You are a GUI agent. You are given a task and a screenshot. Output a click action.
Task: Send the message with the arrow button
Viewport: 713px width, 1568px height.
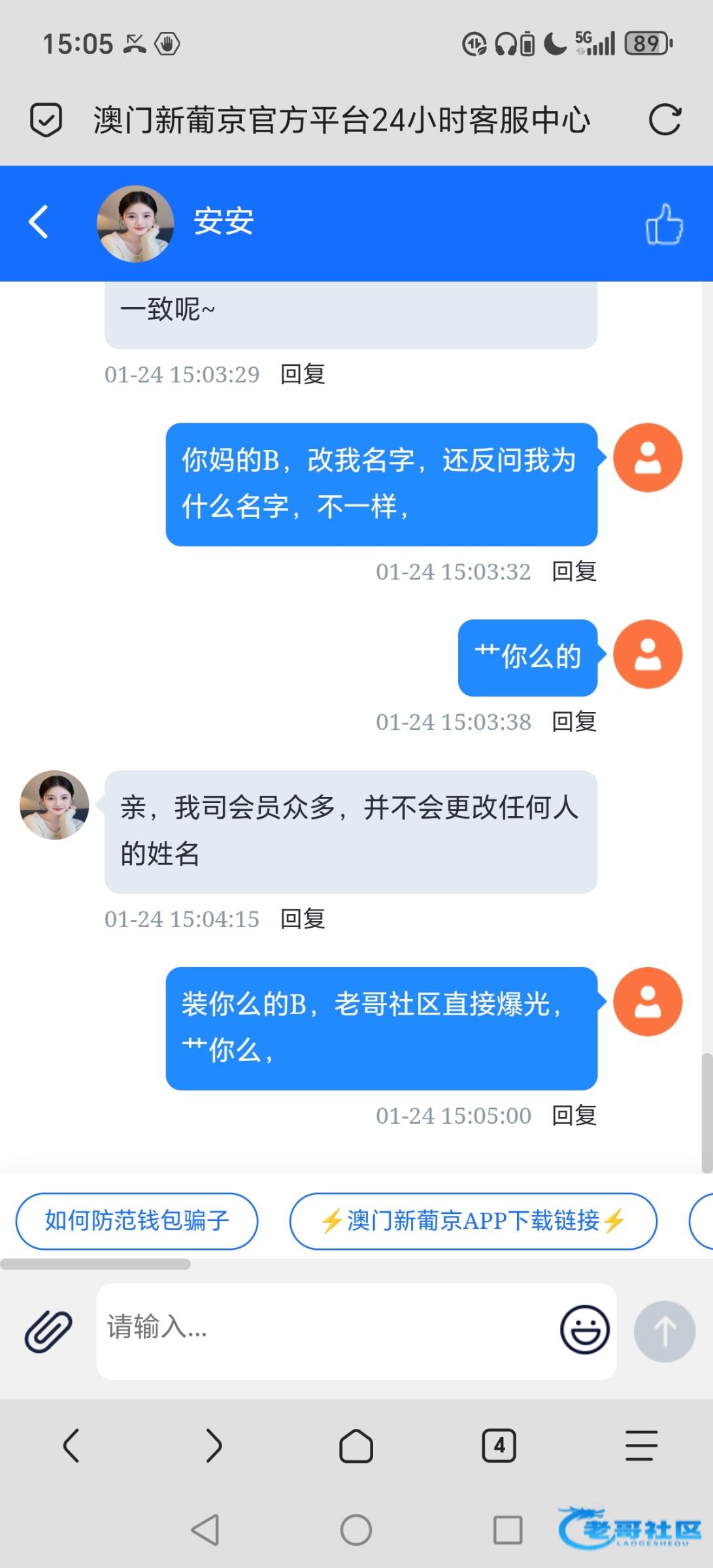664,1331
